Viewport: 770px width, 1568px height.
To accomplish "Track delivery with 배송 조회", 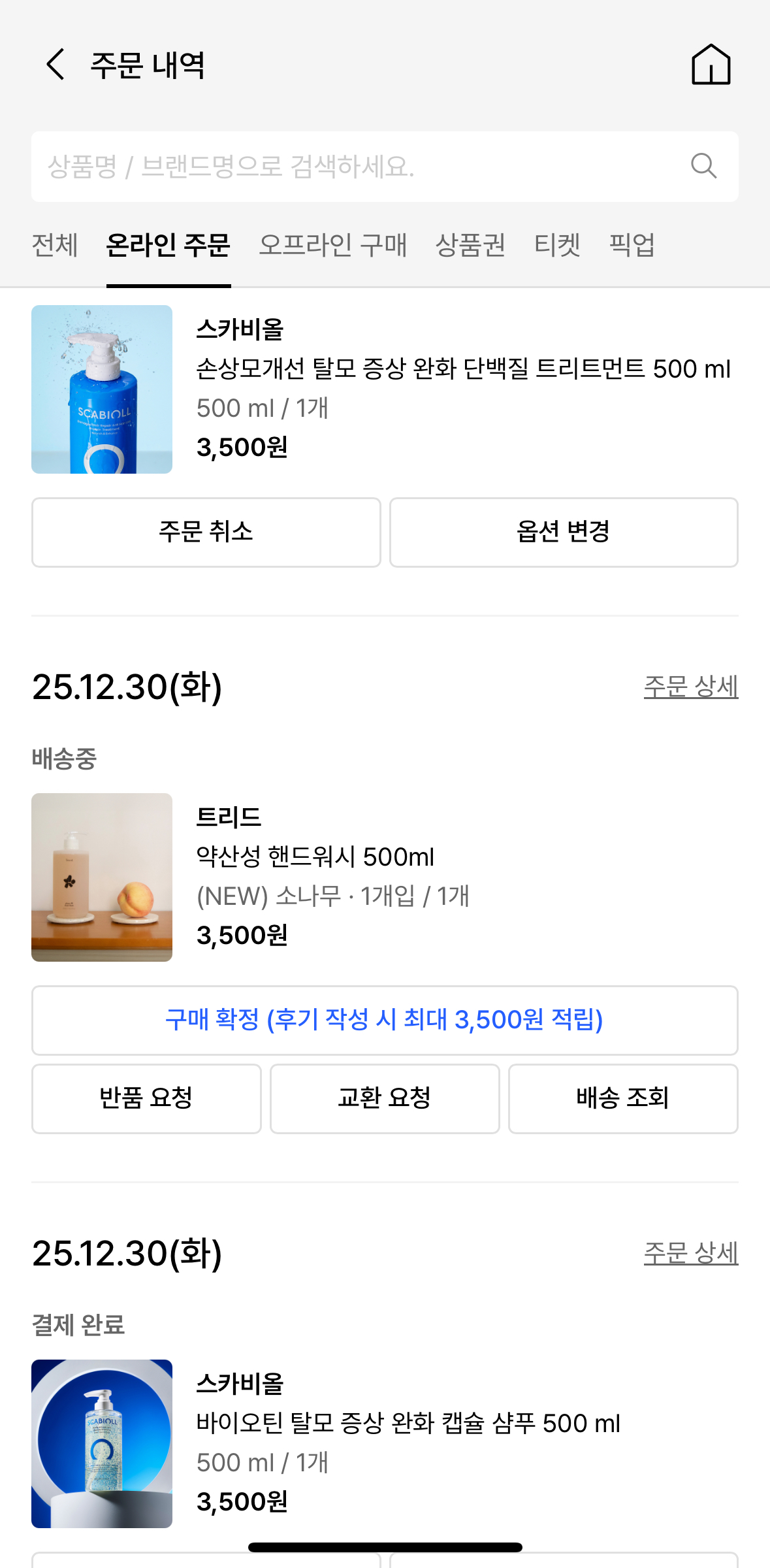I will pyautogui.click(x=623, y=1098).
